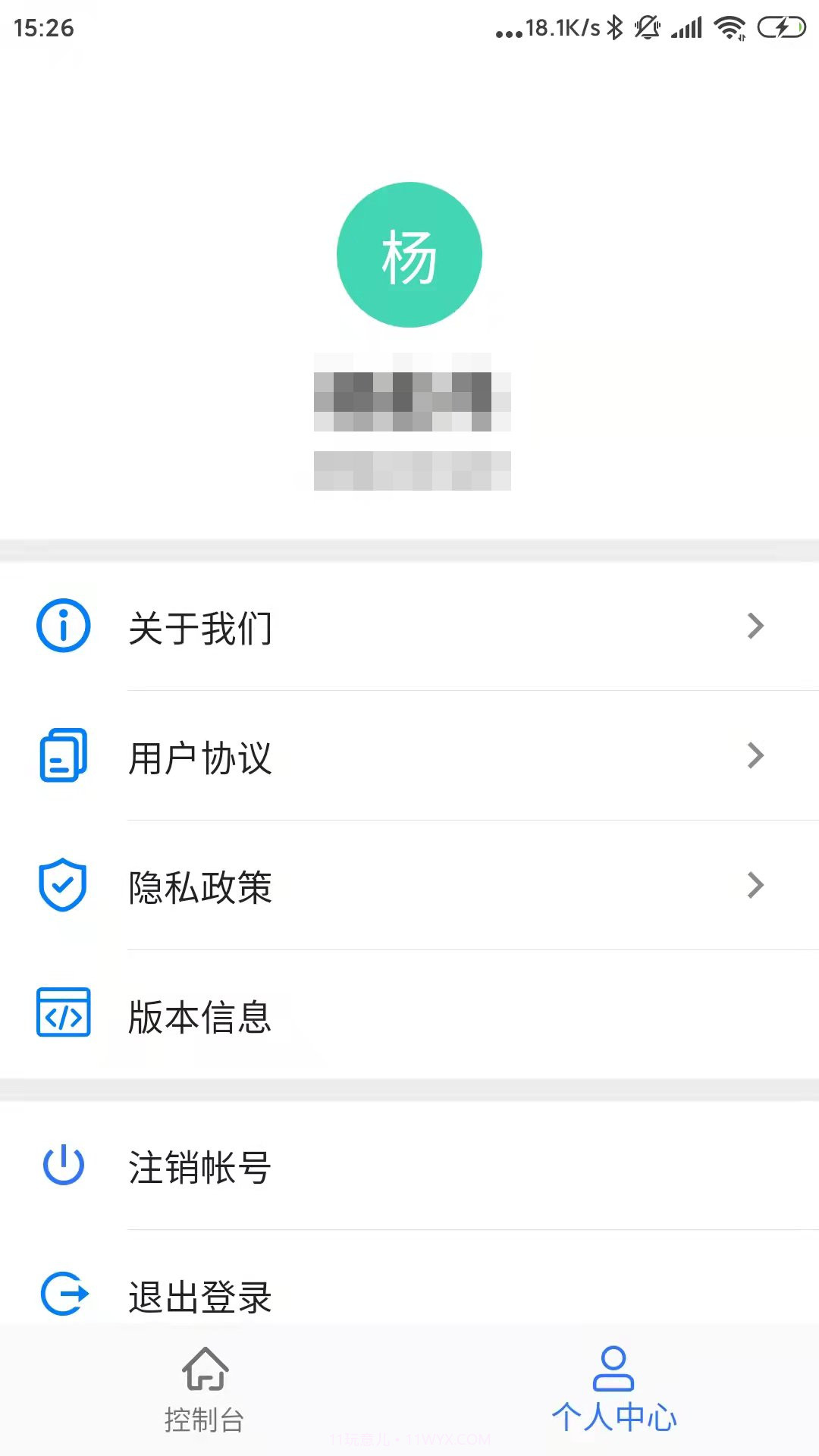Click the logout arrow icon beside 退出登录

63,1293
